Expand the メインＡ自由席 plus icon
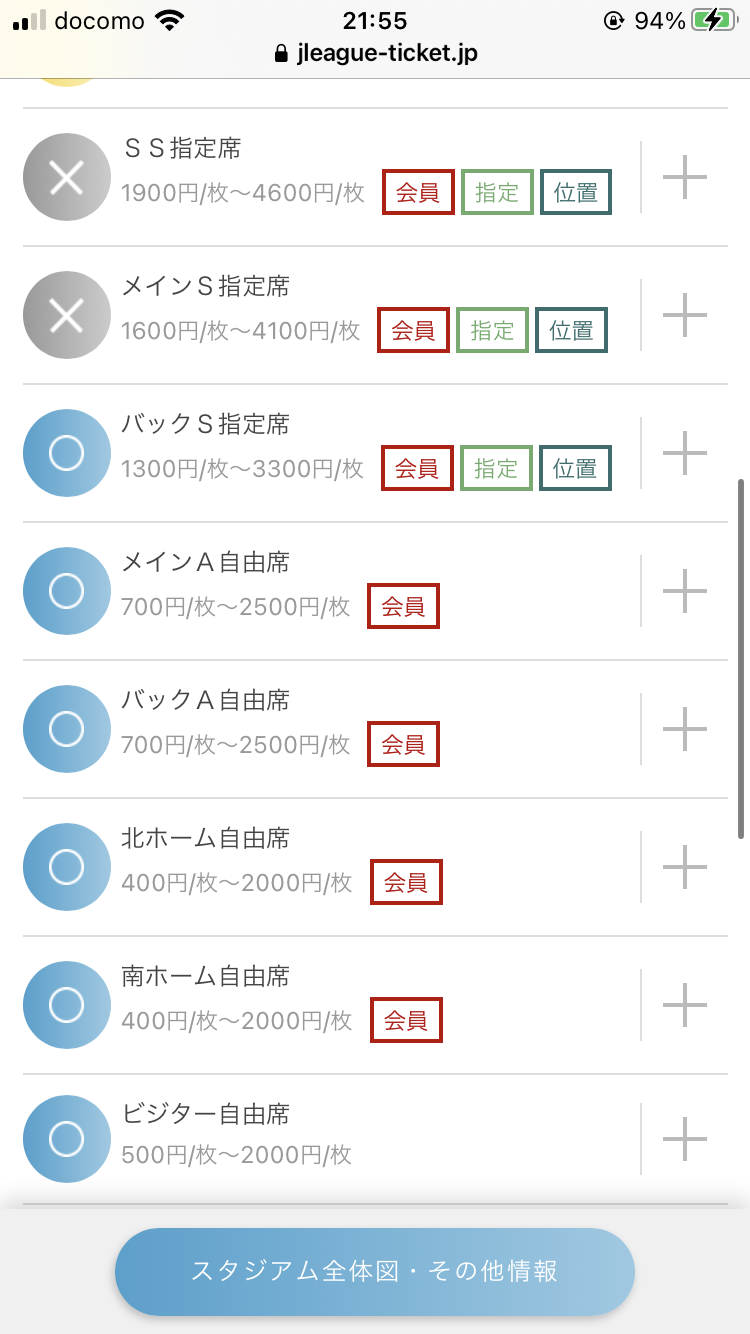The height and width of the screenshot is (1334, 750). pos(685,591)
